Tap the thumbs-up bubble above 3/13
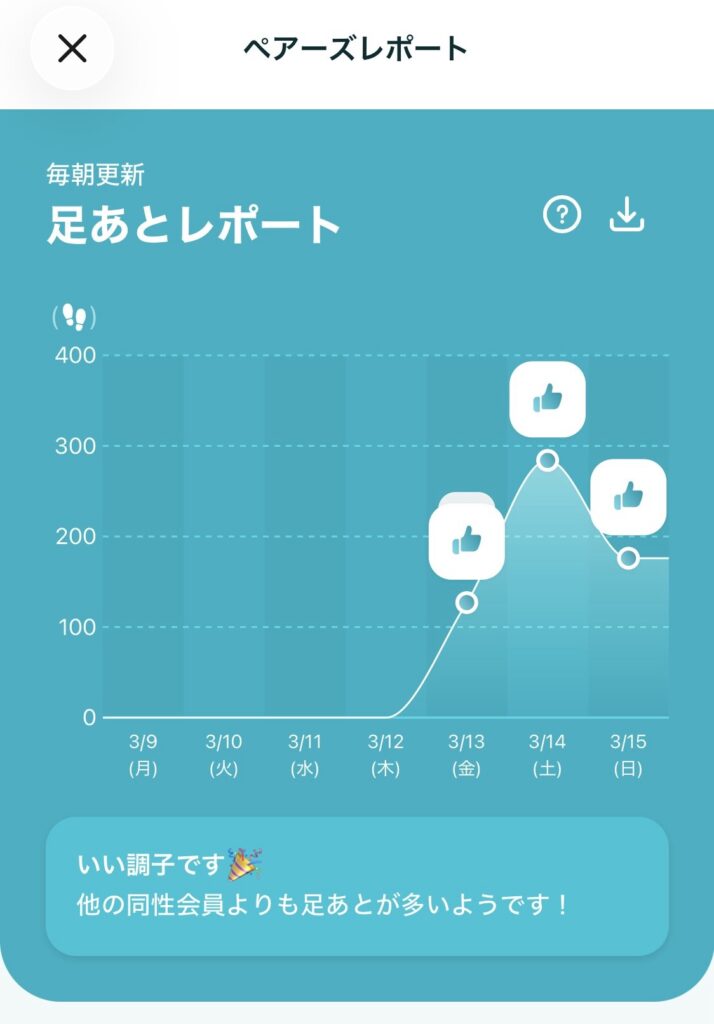This screenshot has width=714, height=1024. [466, 541]
